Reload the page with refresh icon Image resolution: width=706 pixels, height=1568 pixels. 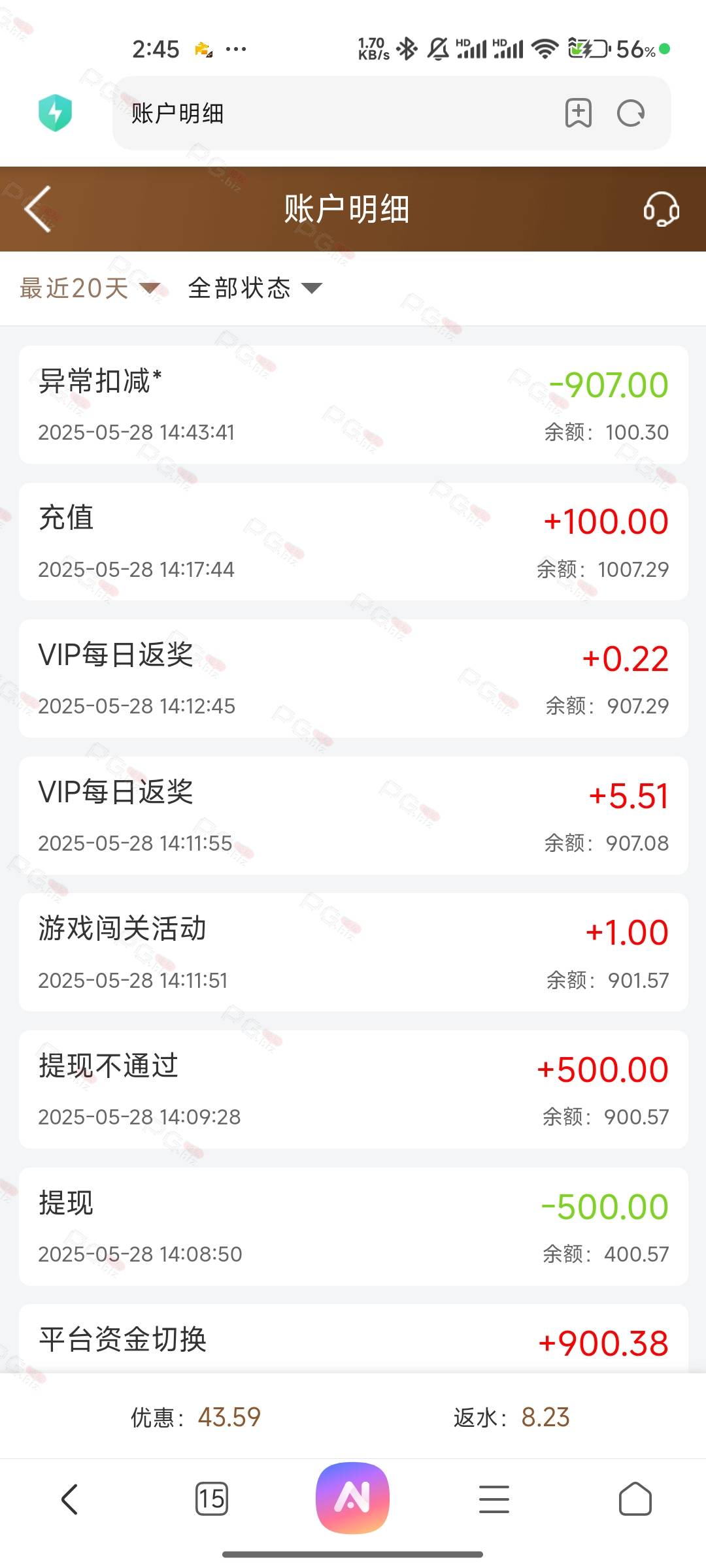click(x=631, y=114)
